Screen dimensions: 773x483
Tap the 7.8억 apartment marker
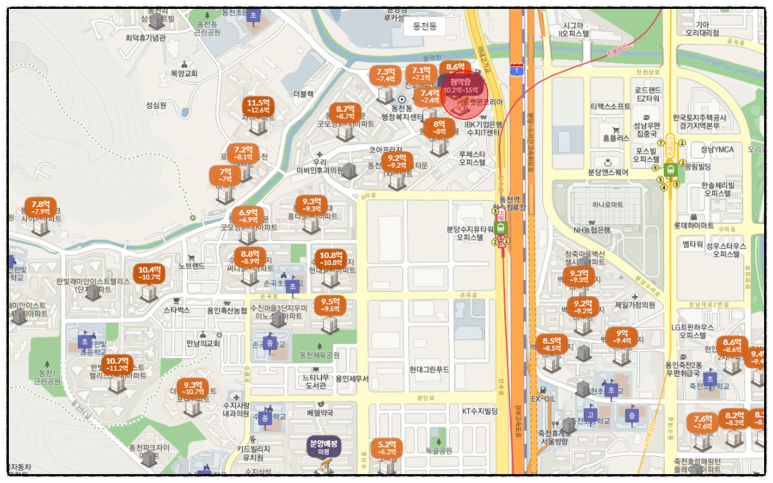[x=40, y=207]
